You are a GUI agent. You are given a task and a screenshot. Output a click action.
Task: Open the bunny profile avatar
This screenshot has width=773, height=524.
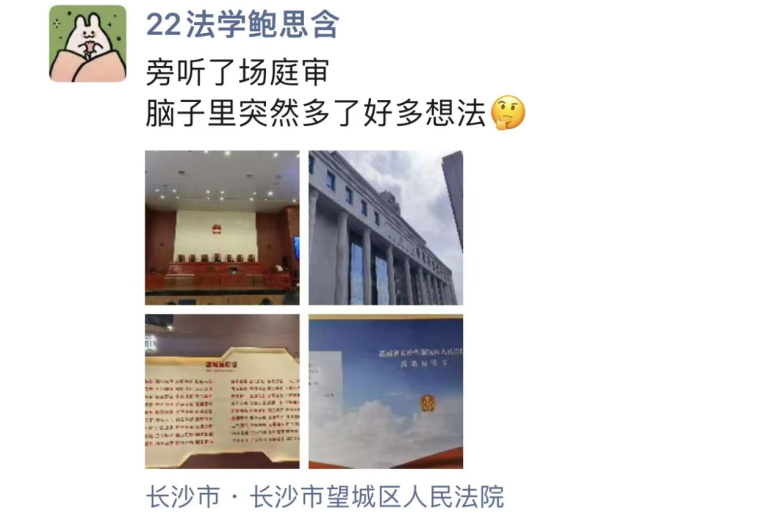(x=88, y=43)
